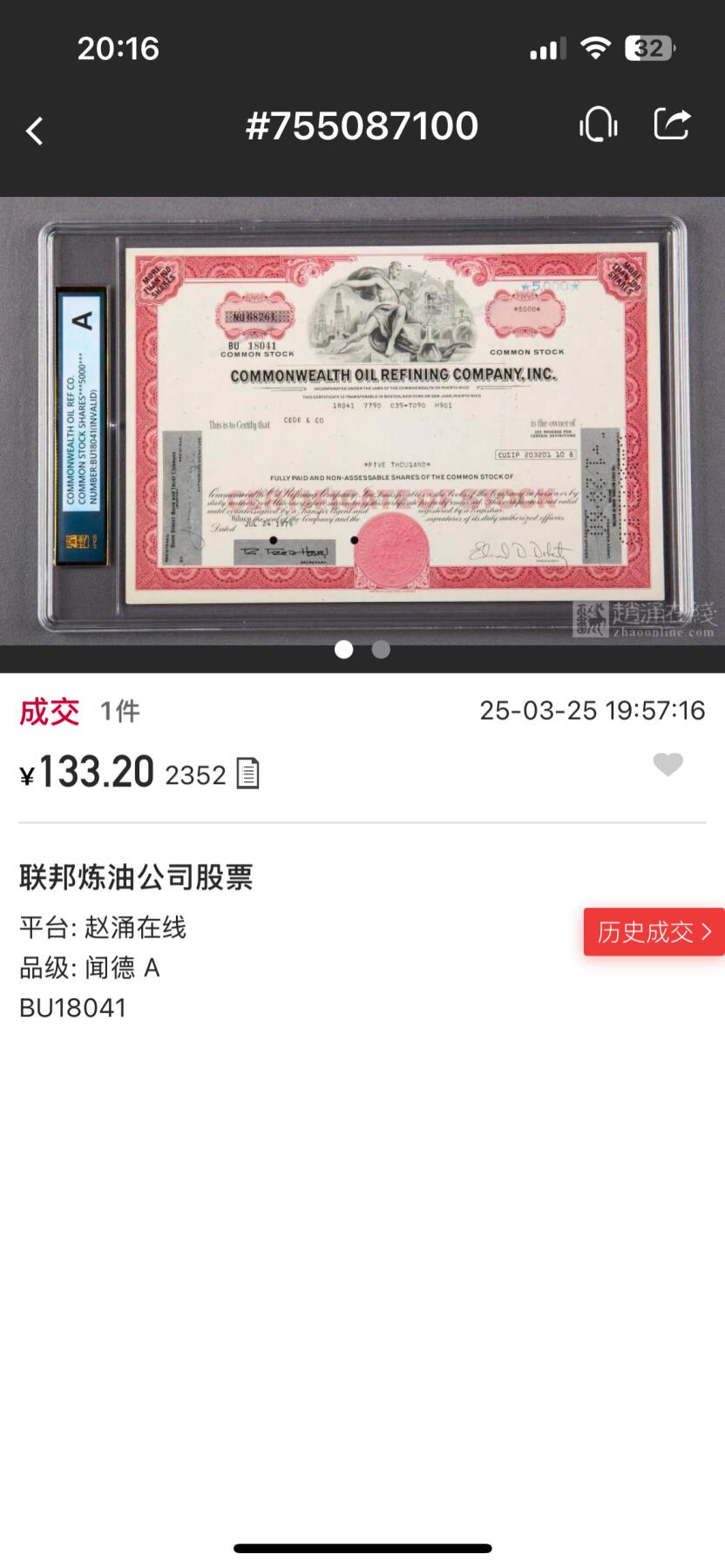Go back using the header arrow

coord(35,131)
